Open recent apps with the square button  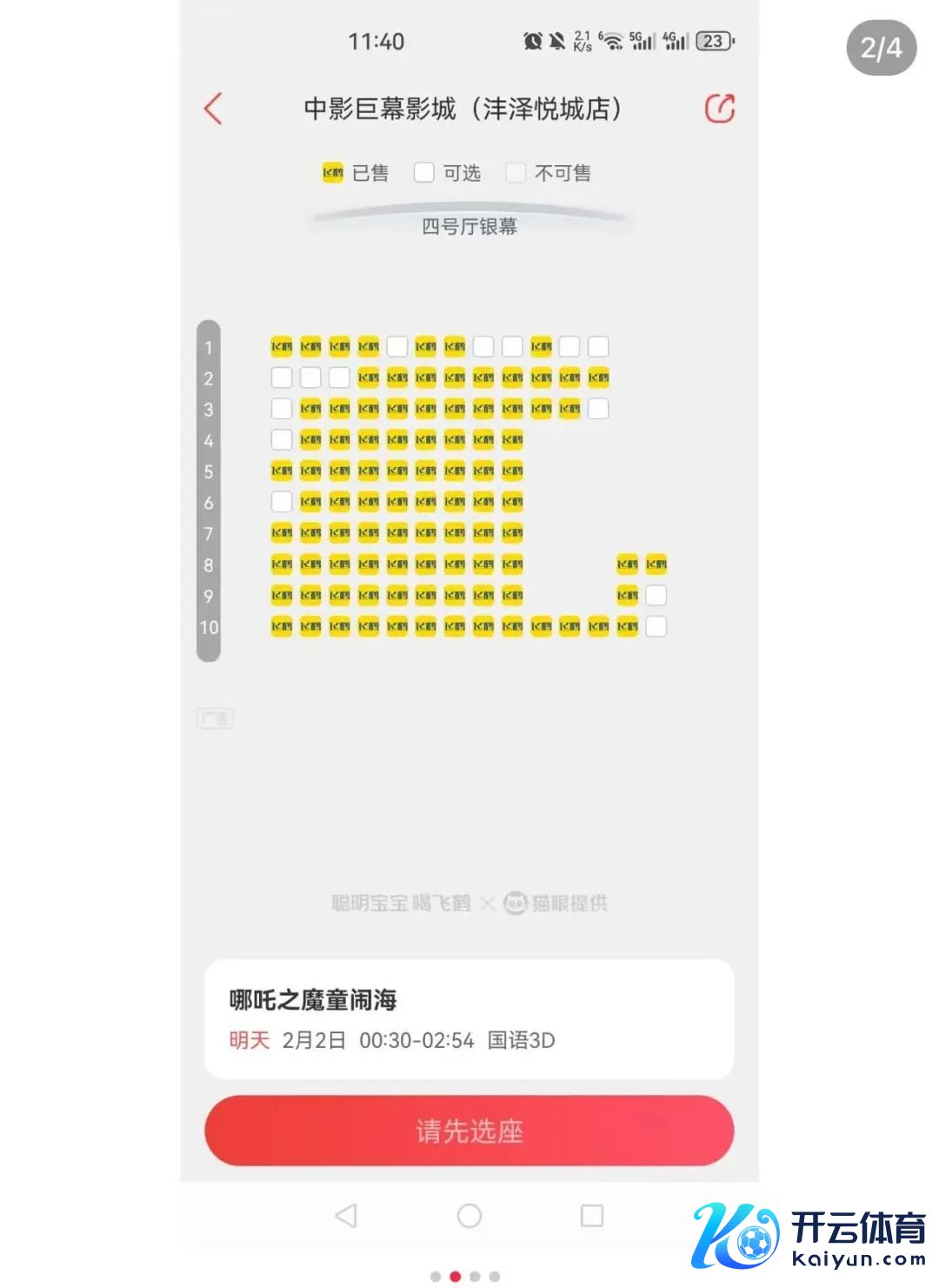[592, 1215]
